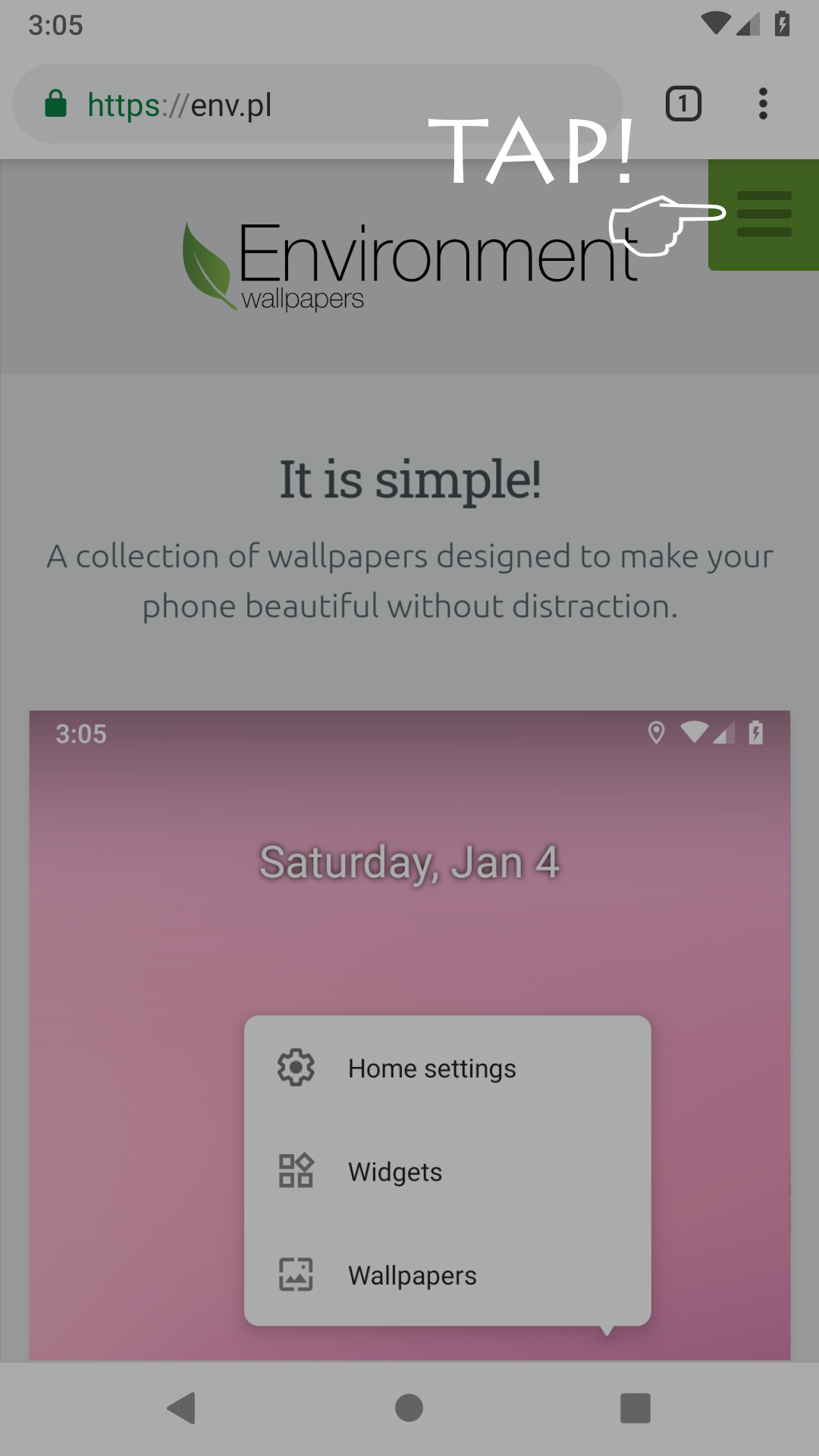819x1456 pixels.
Task: Open the recent apps overview
Action: [635, 1408]
